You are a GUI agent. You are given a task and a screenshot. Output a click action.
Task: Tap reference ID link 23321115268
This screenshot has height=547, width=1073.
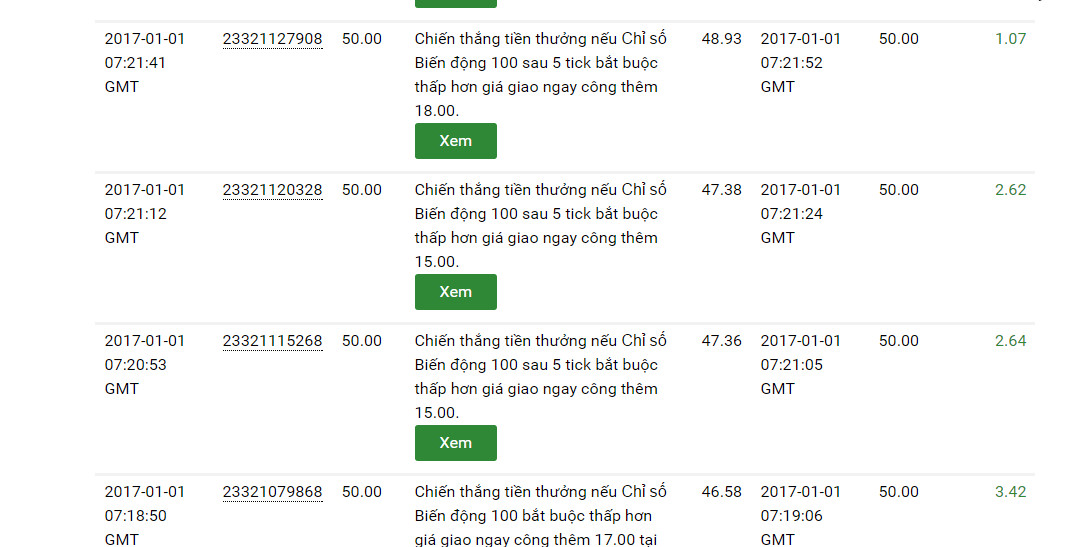pos(272,341)
